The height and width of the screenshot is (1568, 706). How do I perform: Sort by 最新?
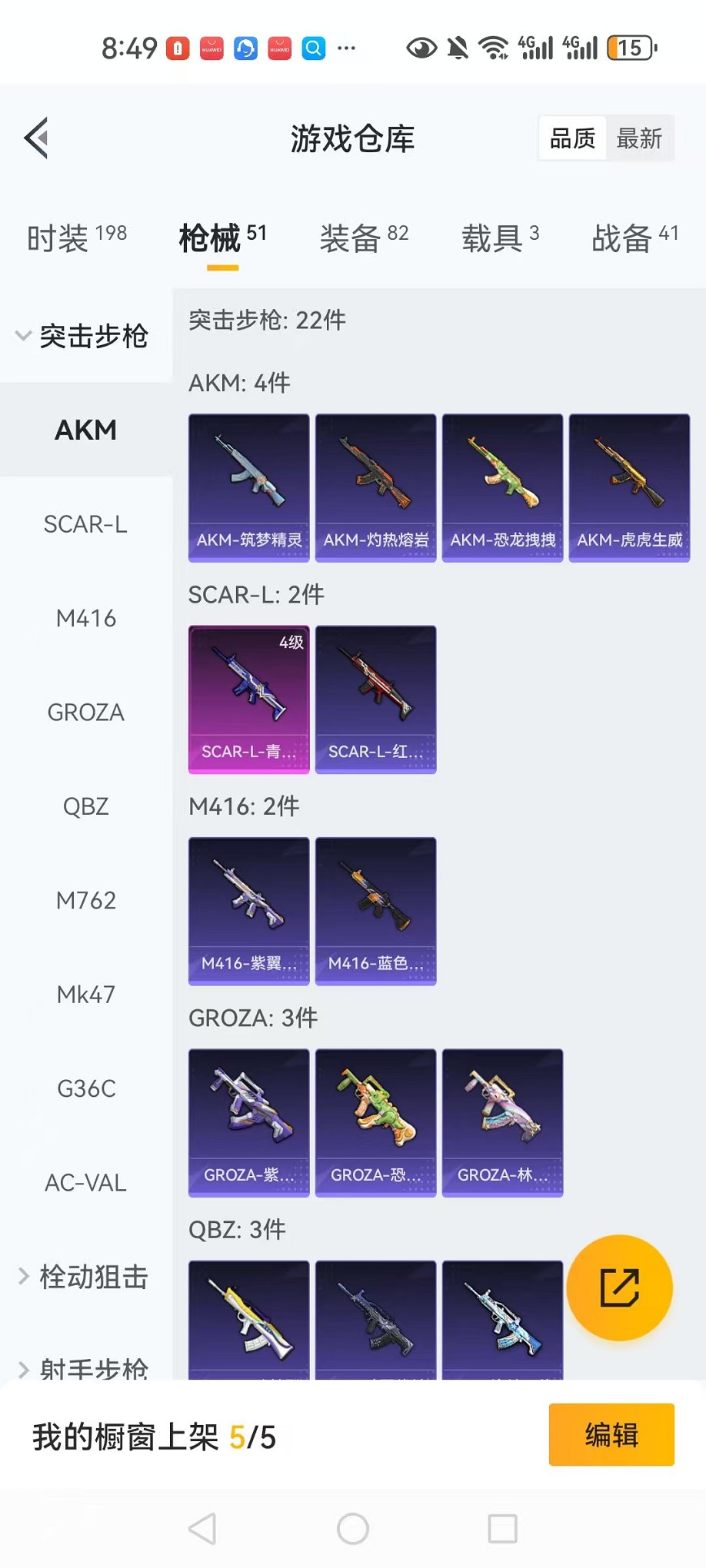639,138
